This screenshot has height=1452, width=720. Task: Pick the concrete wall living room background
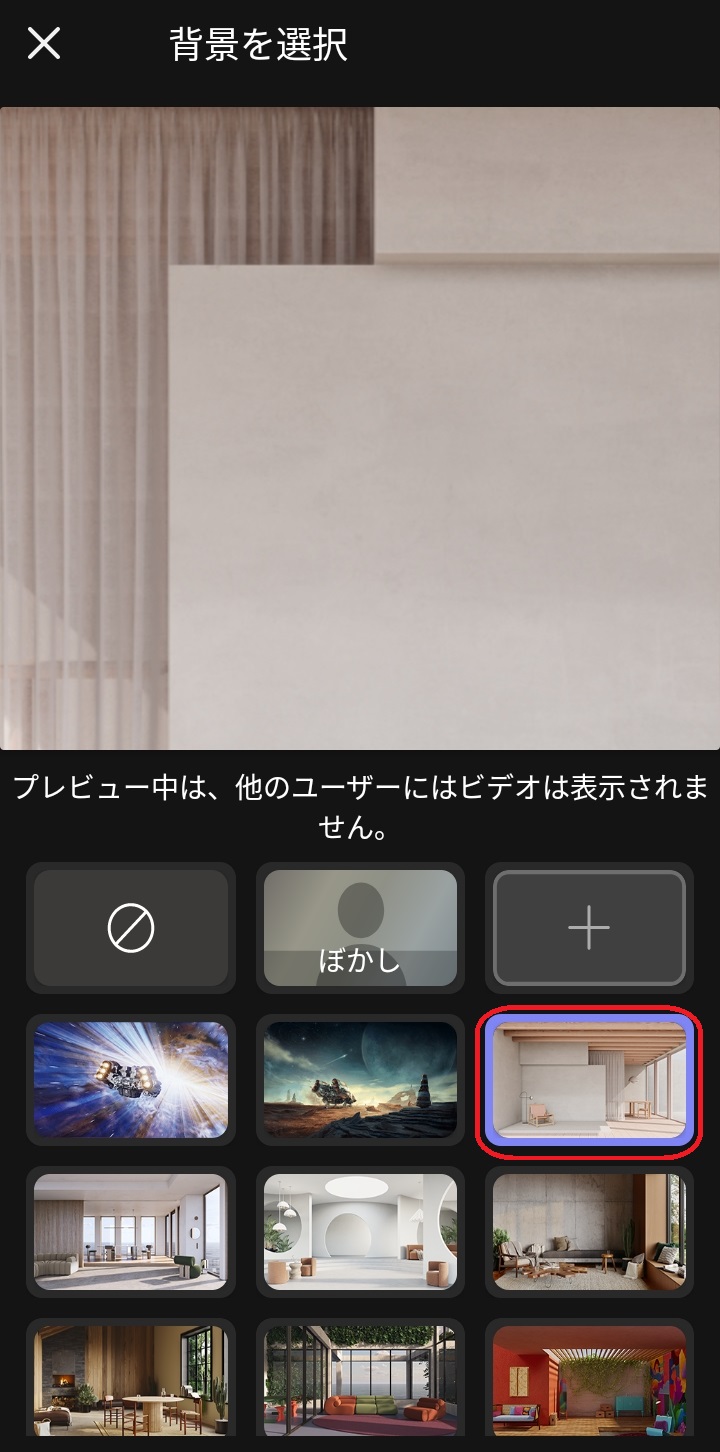tap(589, 1232)
